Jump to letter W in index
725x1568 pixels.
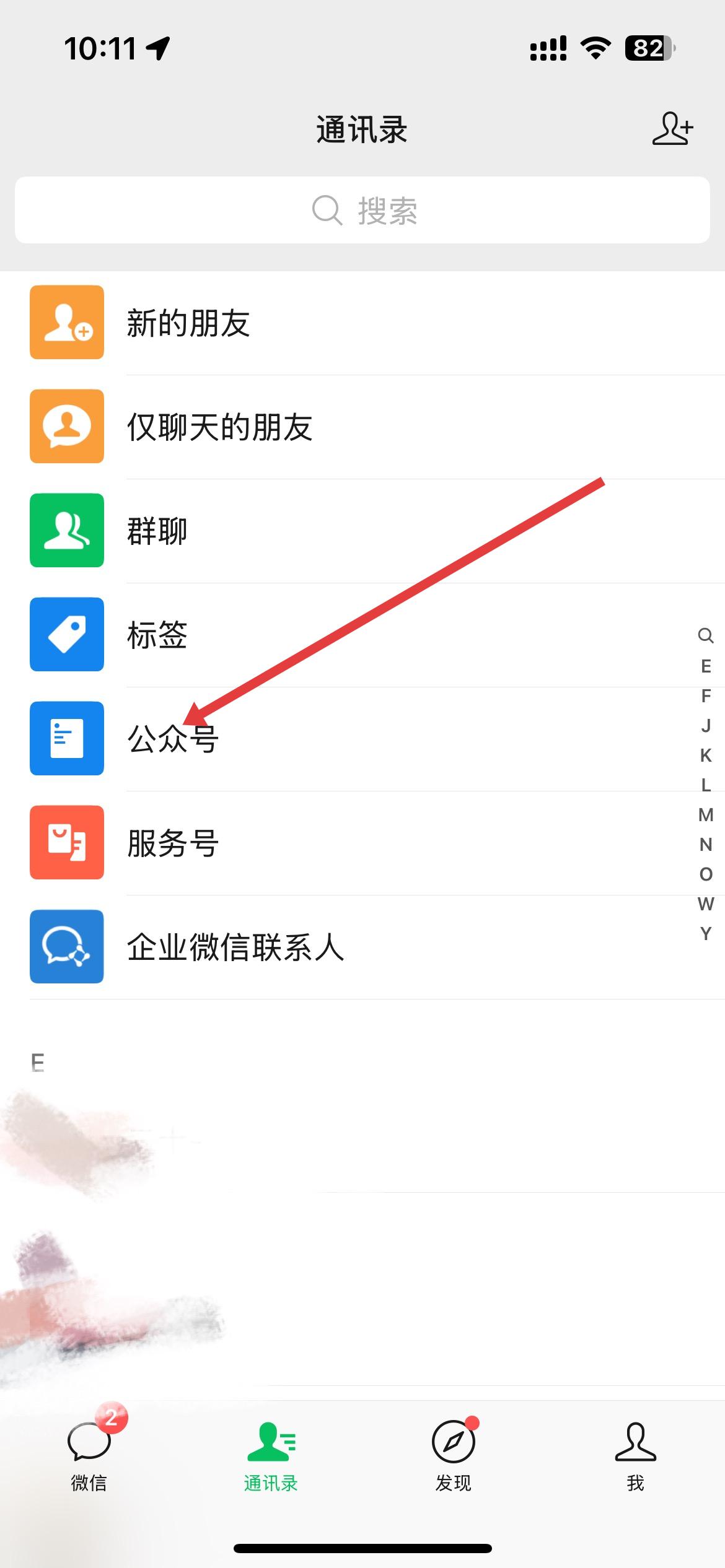pos(706,904)
